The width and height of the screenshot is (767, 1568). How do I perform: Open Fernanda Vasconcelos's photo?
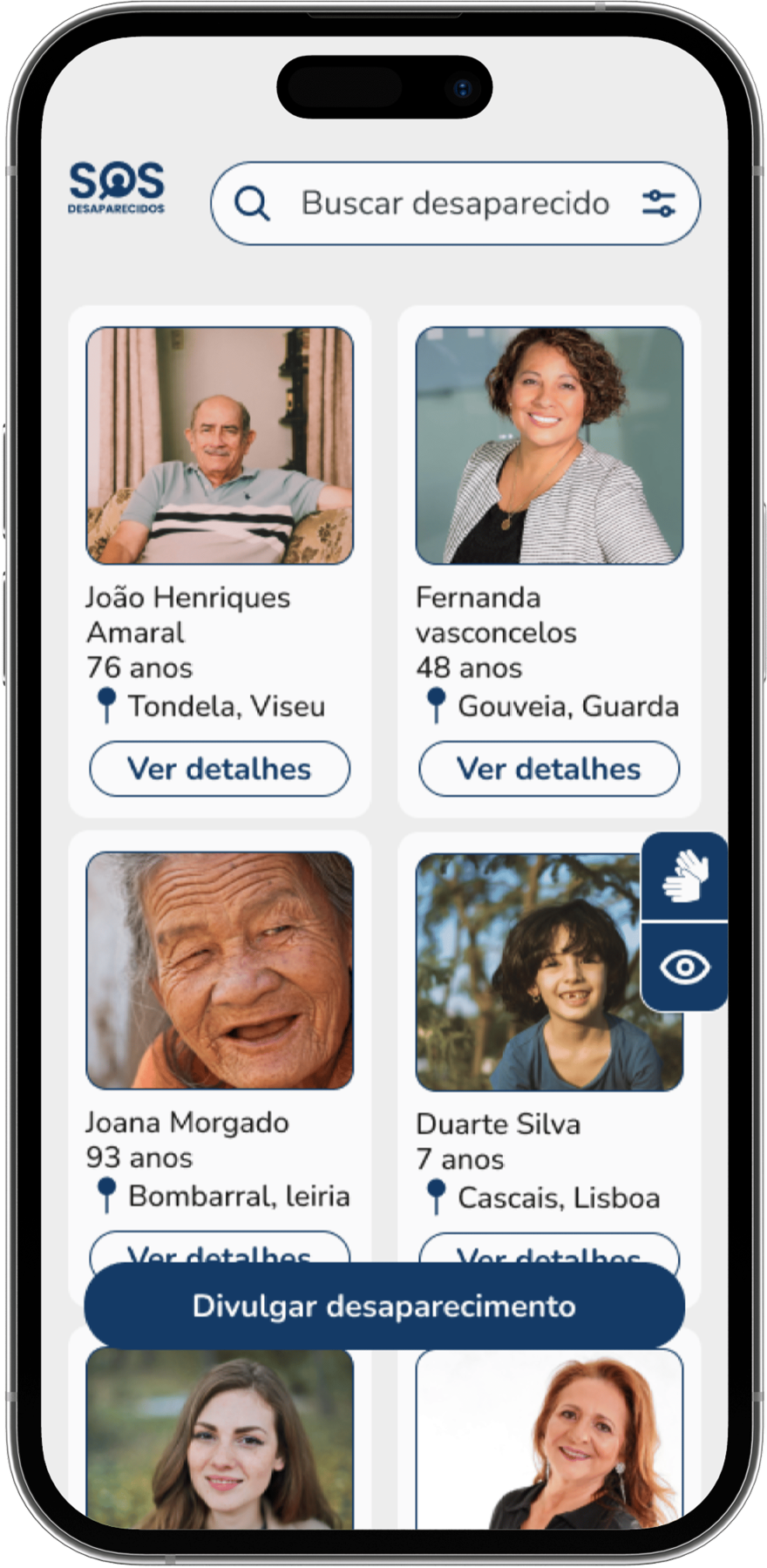549,445
